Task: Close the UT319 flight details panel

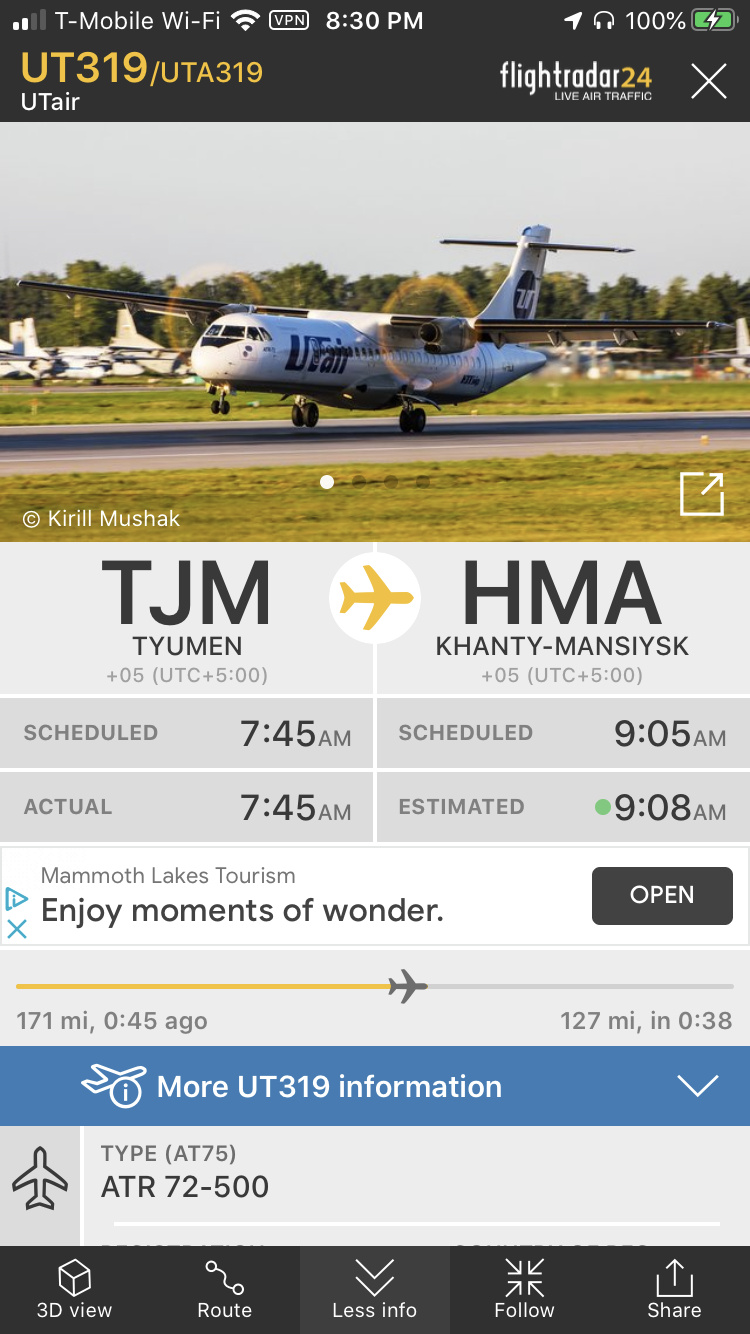Action: [708, 81]
